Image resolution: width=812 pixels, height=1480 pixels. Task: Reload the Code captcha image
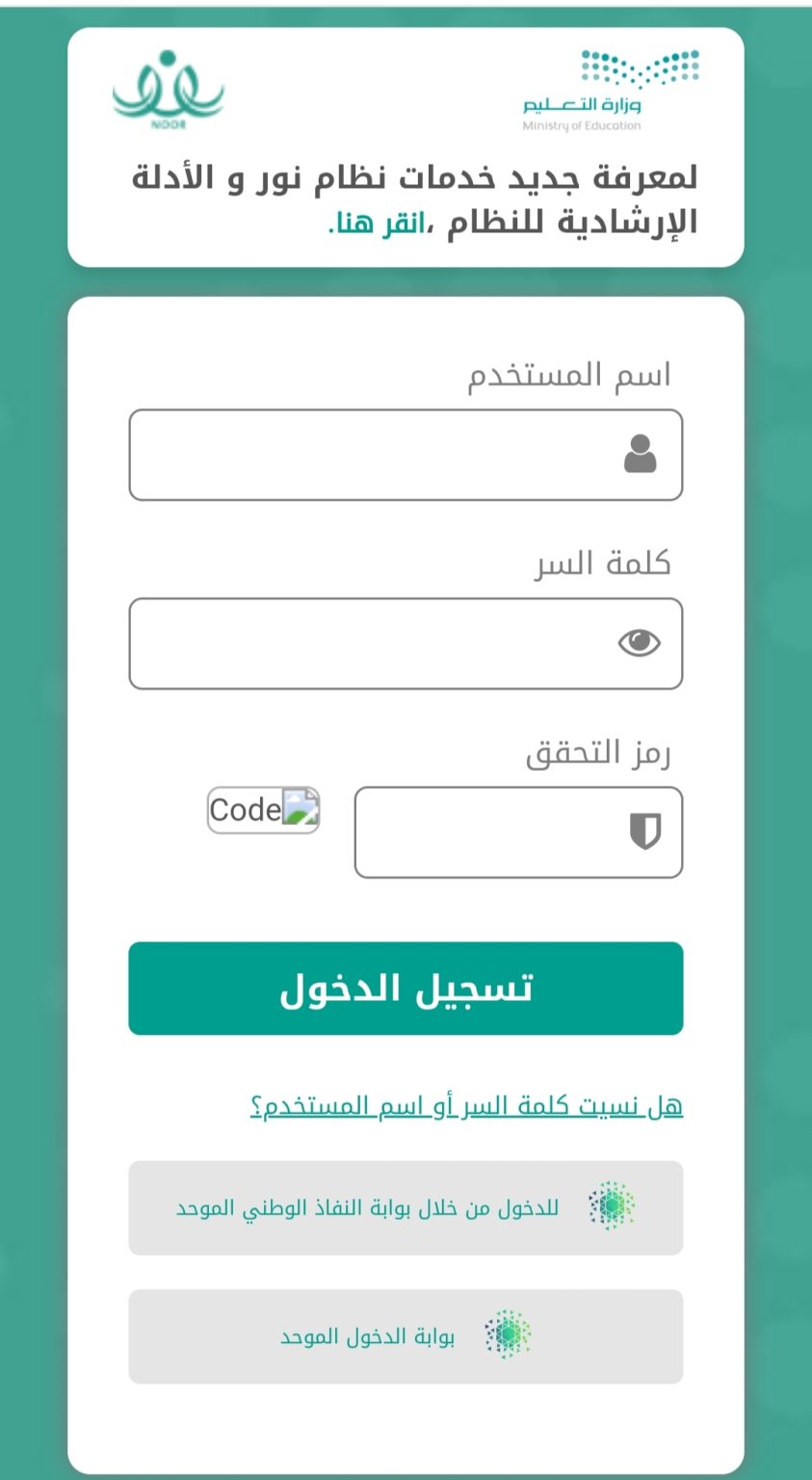coord(263,809)
